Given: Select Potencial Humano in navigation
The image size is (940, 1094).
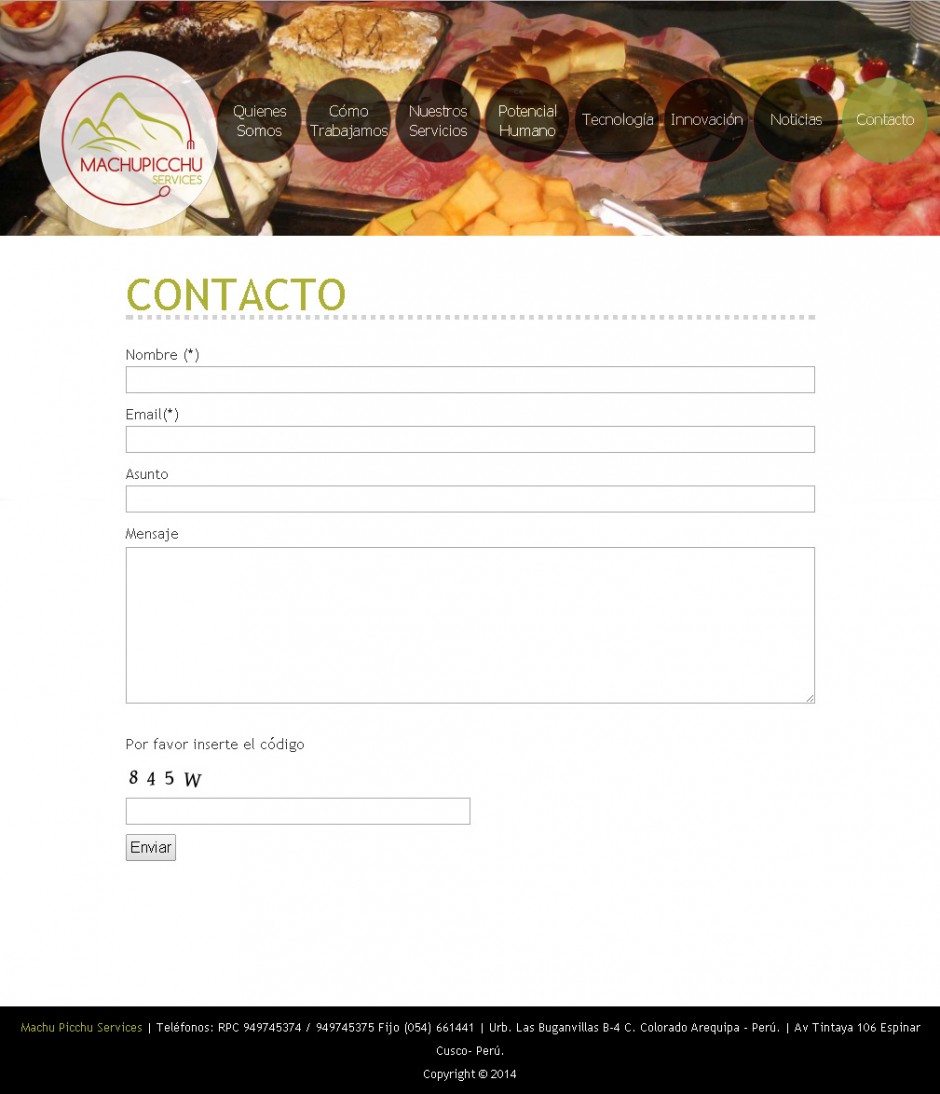Looking at the screenshot, I should click(x=527, y=121).
